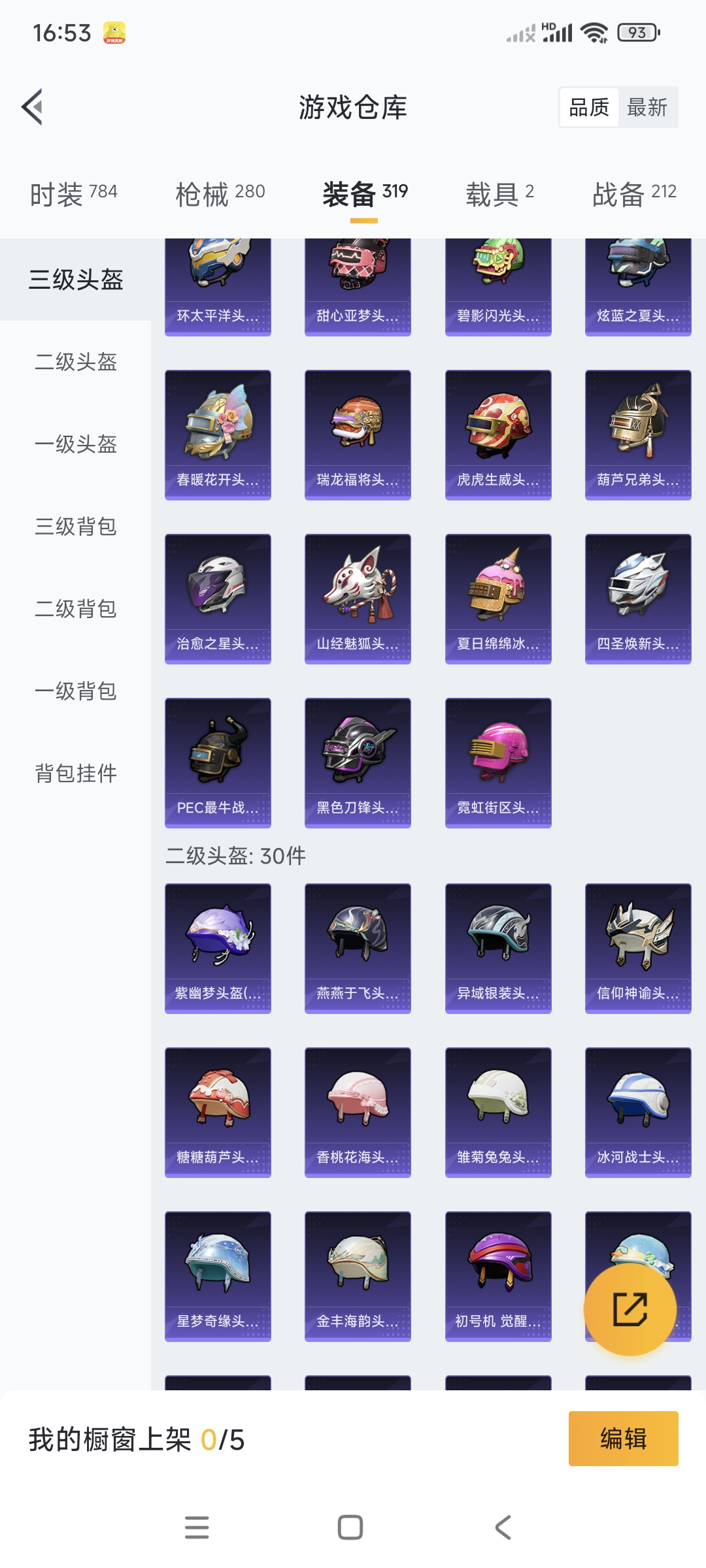Select 一级头盔 in the sidebar
Screen dimensions: 706x1568
tap(76, 444)
